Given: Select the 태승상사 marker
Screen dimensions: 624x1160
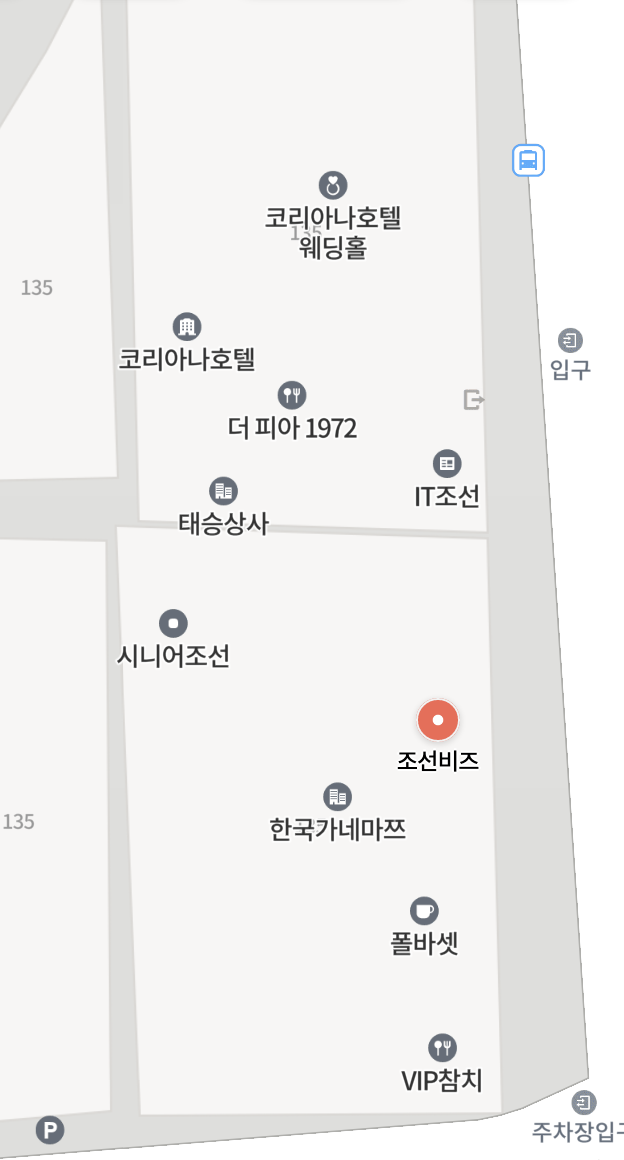Looking at the screenshot, I should point(224,491).
